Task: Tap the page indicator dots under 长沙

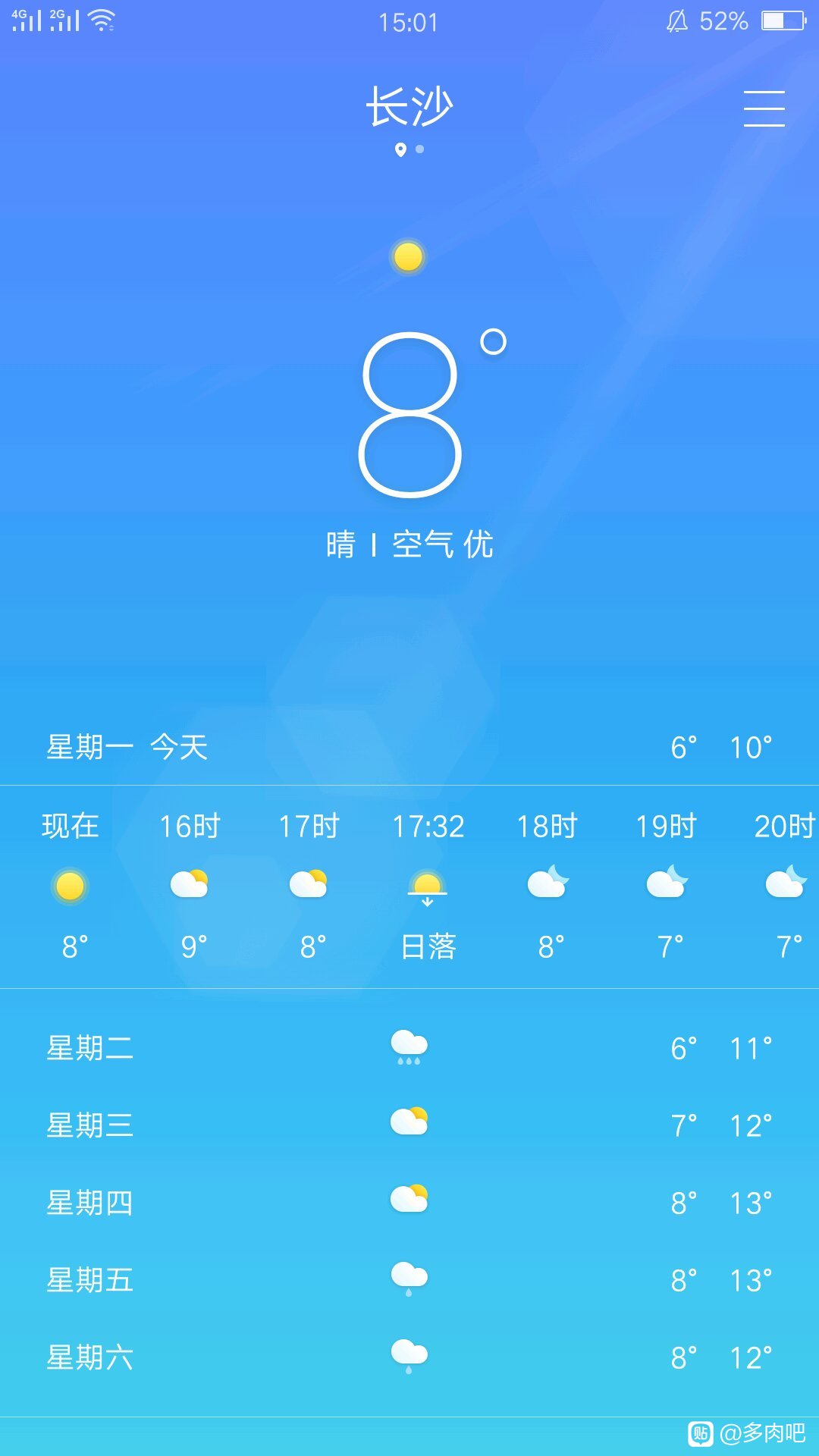Action: coord(409,149)
